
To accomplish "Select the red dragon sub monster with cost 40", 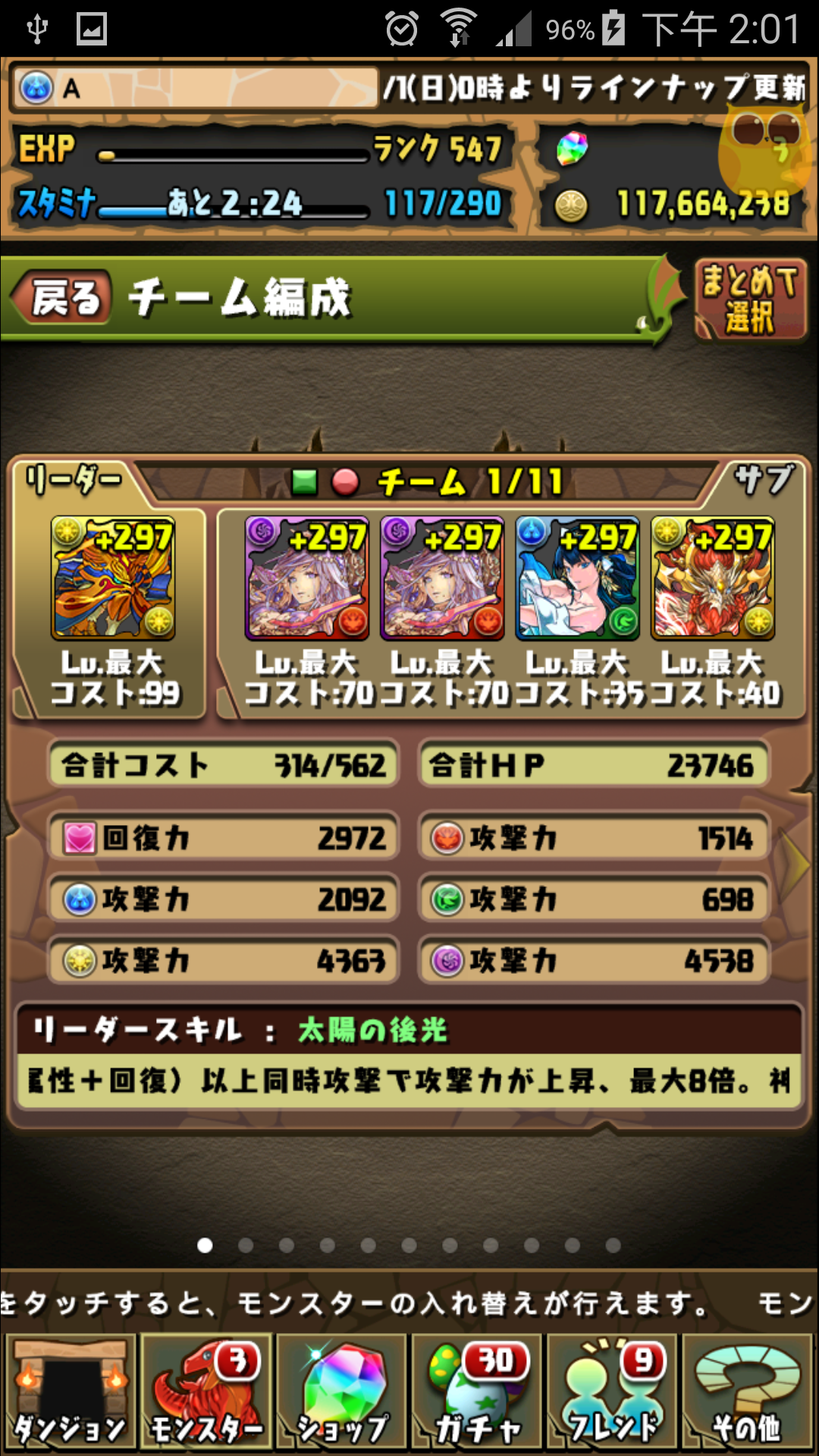I will (x=713, y=579).
